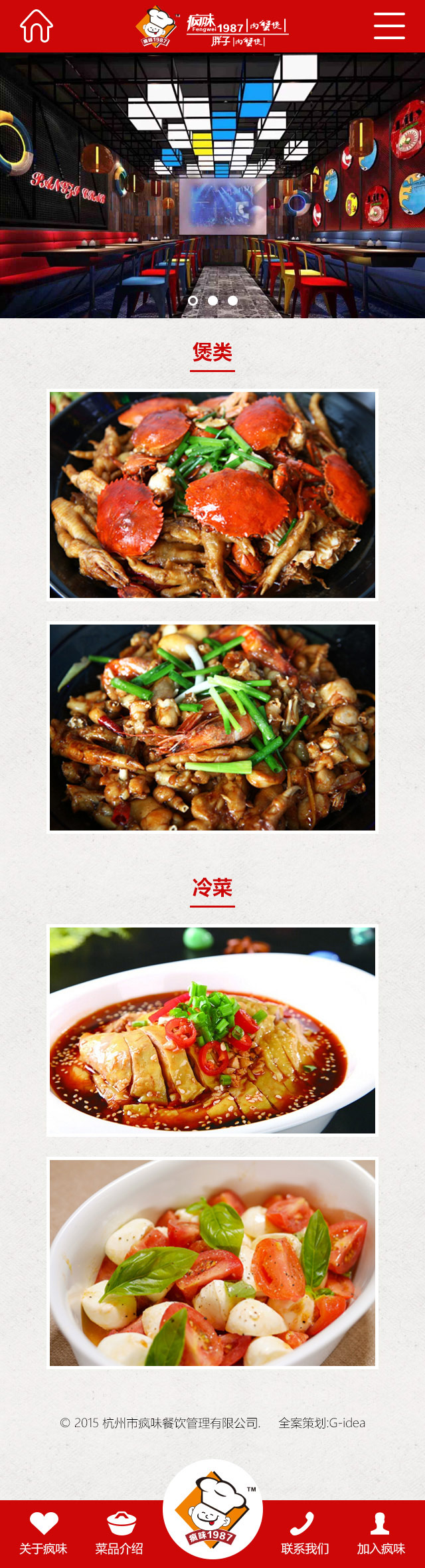
Task: Open the hamburger menu
Action: [389, 27]
